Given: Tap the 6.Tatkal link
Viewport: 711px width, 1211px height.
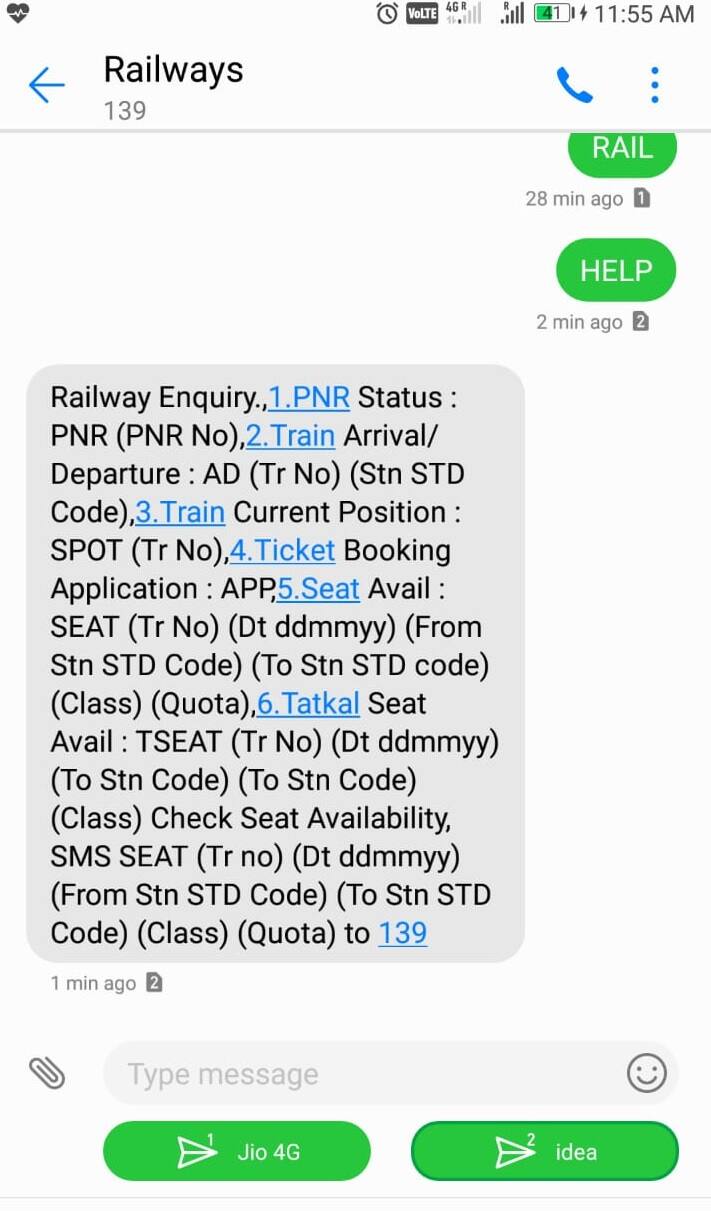Looking at the screenshot, I should 308,704.
